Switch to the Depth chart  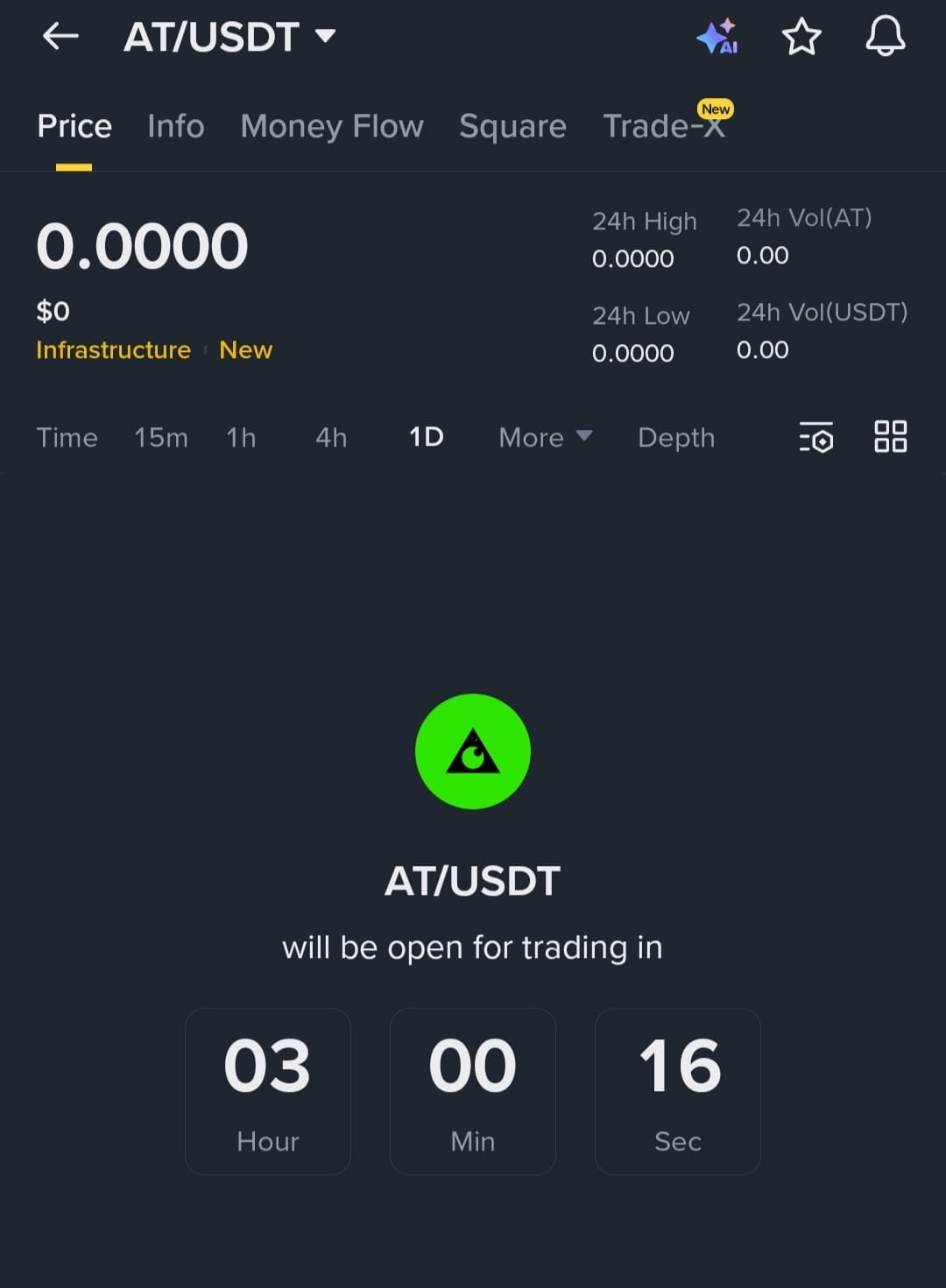pyautogui.click(x=676, y=437)
